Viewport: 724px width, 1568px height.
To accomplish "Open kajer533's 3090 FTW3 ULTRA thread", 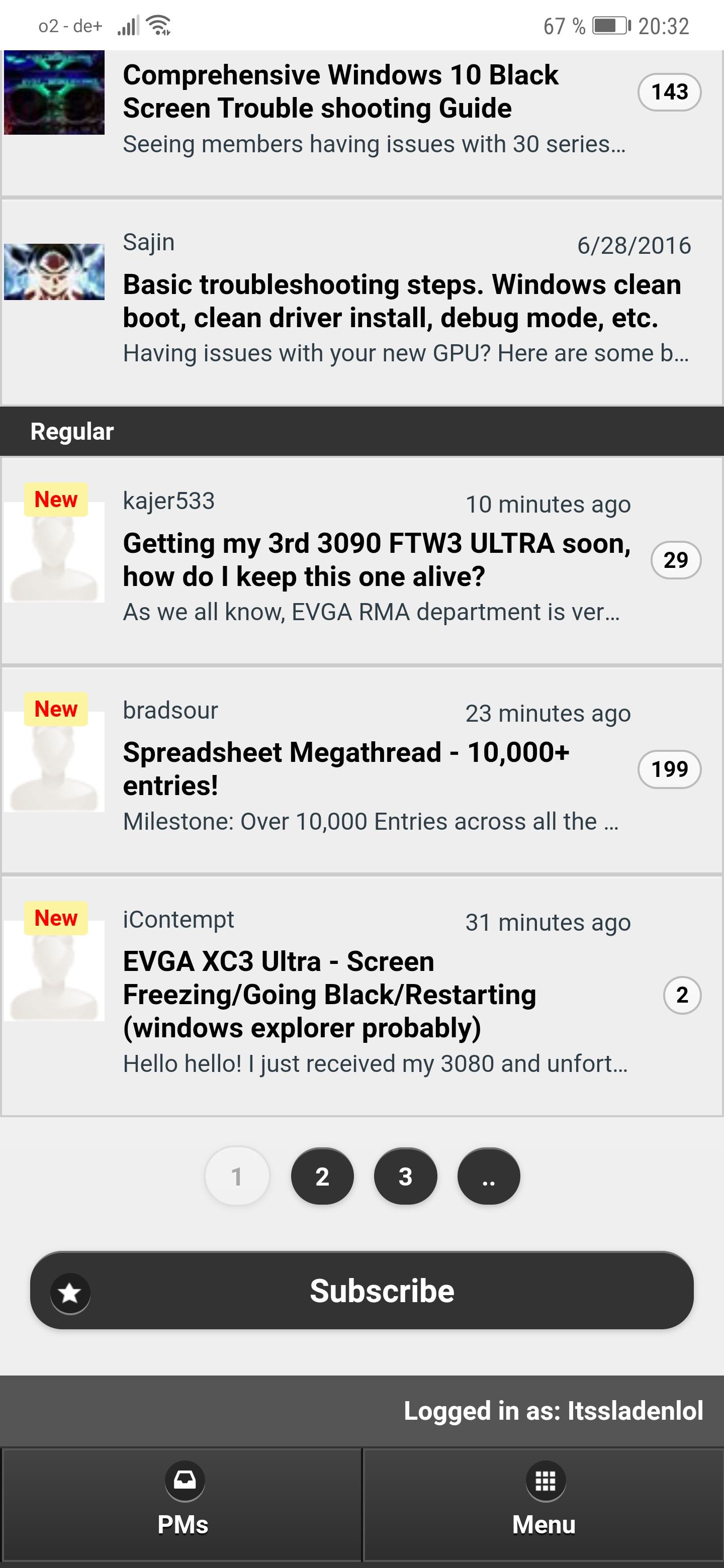I will pyautogui.click(x=376, y=560).
